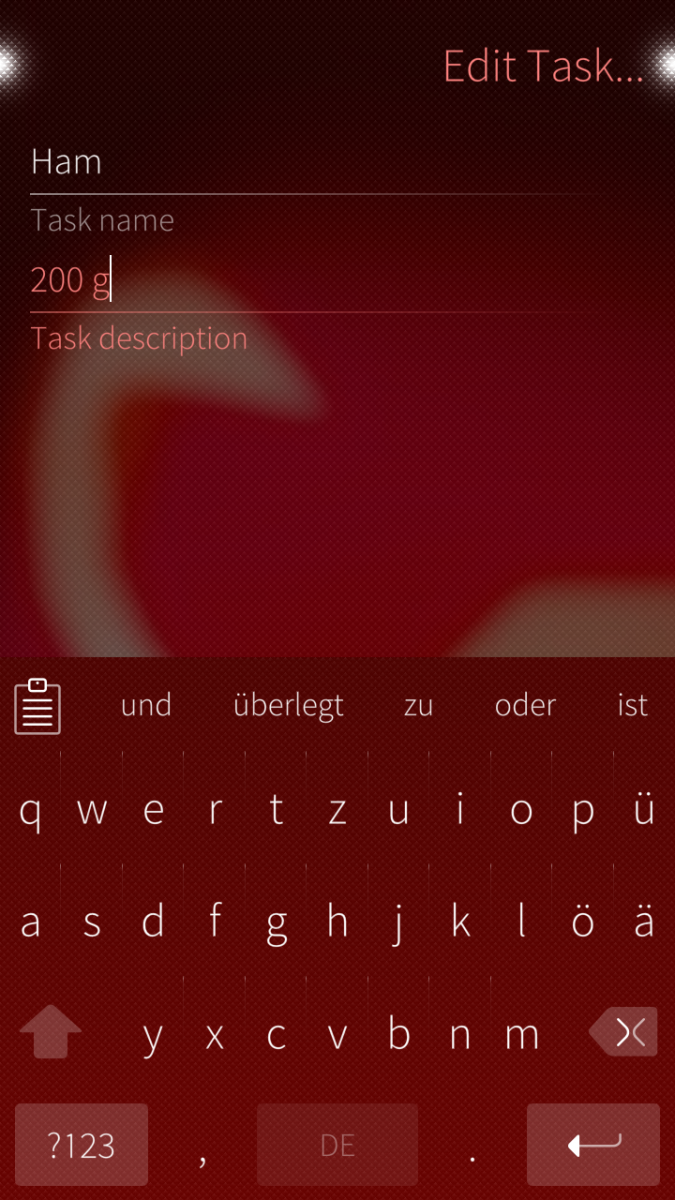The width and height of the screenshot is (675, 1200).
Task: Hit the backspace key
Action: click(x=625, y=1033)
